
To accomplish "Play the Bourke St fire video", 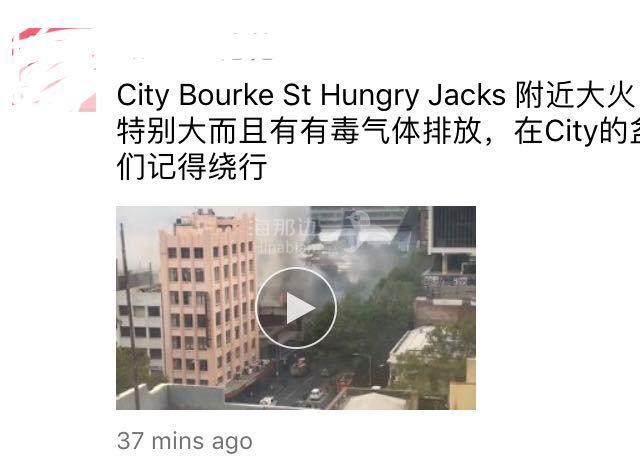I will pyautogui.click(x=295, y=308).
